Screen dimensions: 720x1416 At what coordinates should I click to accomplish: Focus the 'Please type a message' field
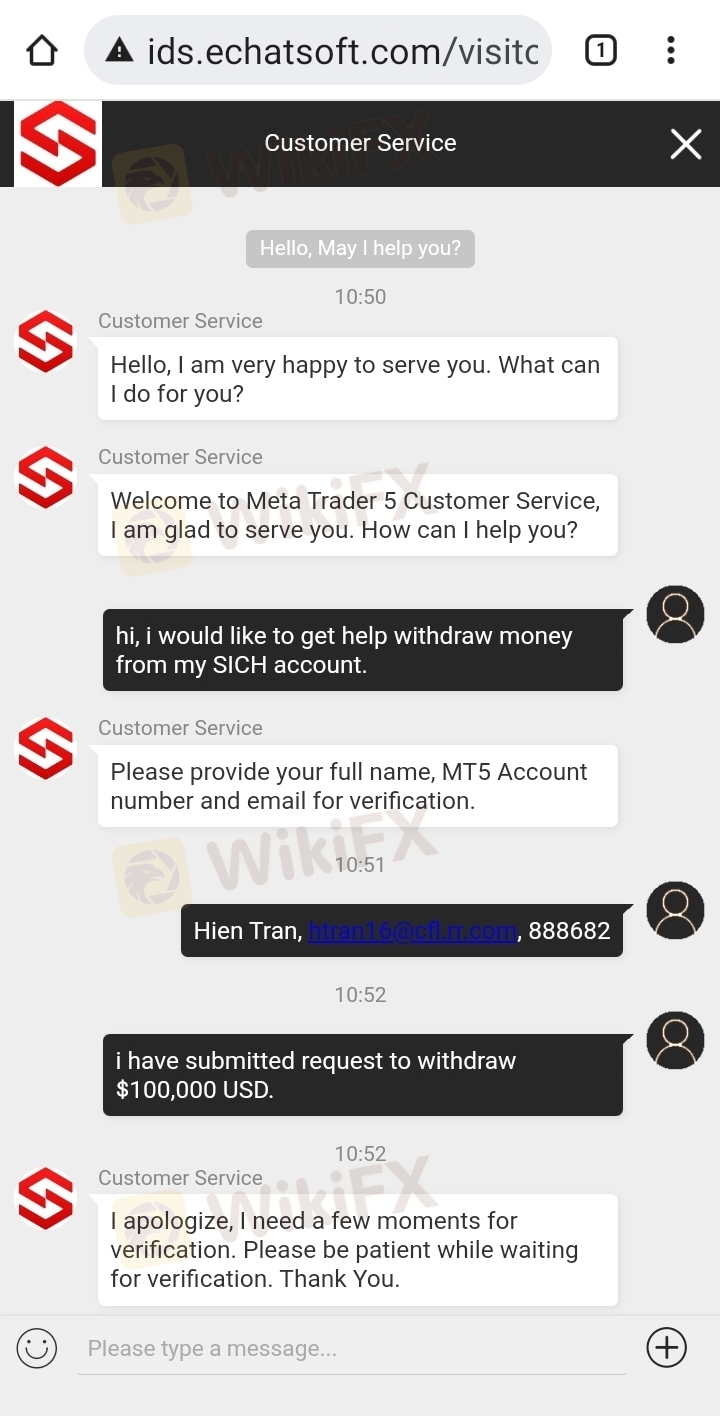(x=350, y=1348)
